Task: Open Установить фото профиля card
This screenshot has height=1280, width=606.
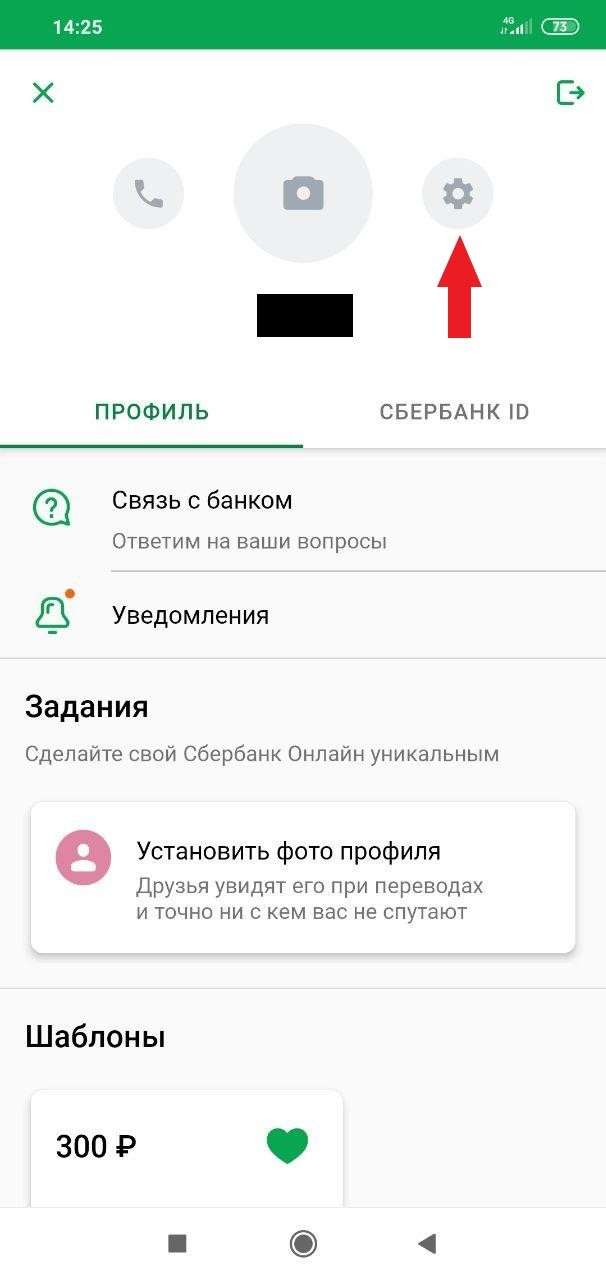Action: click(x=303, y=877)
